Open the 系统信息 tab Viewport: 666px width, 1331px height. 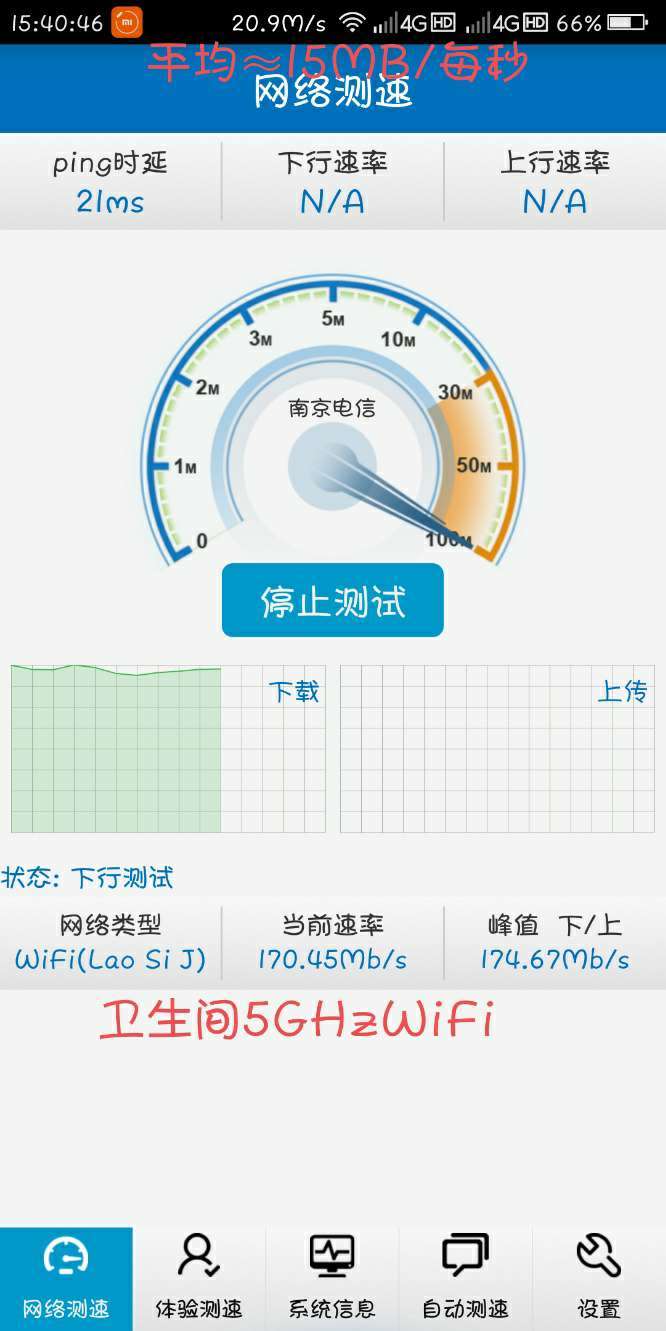(332, 1278)
